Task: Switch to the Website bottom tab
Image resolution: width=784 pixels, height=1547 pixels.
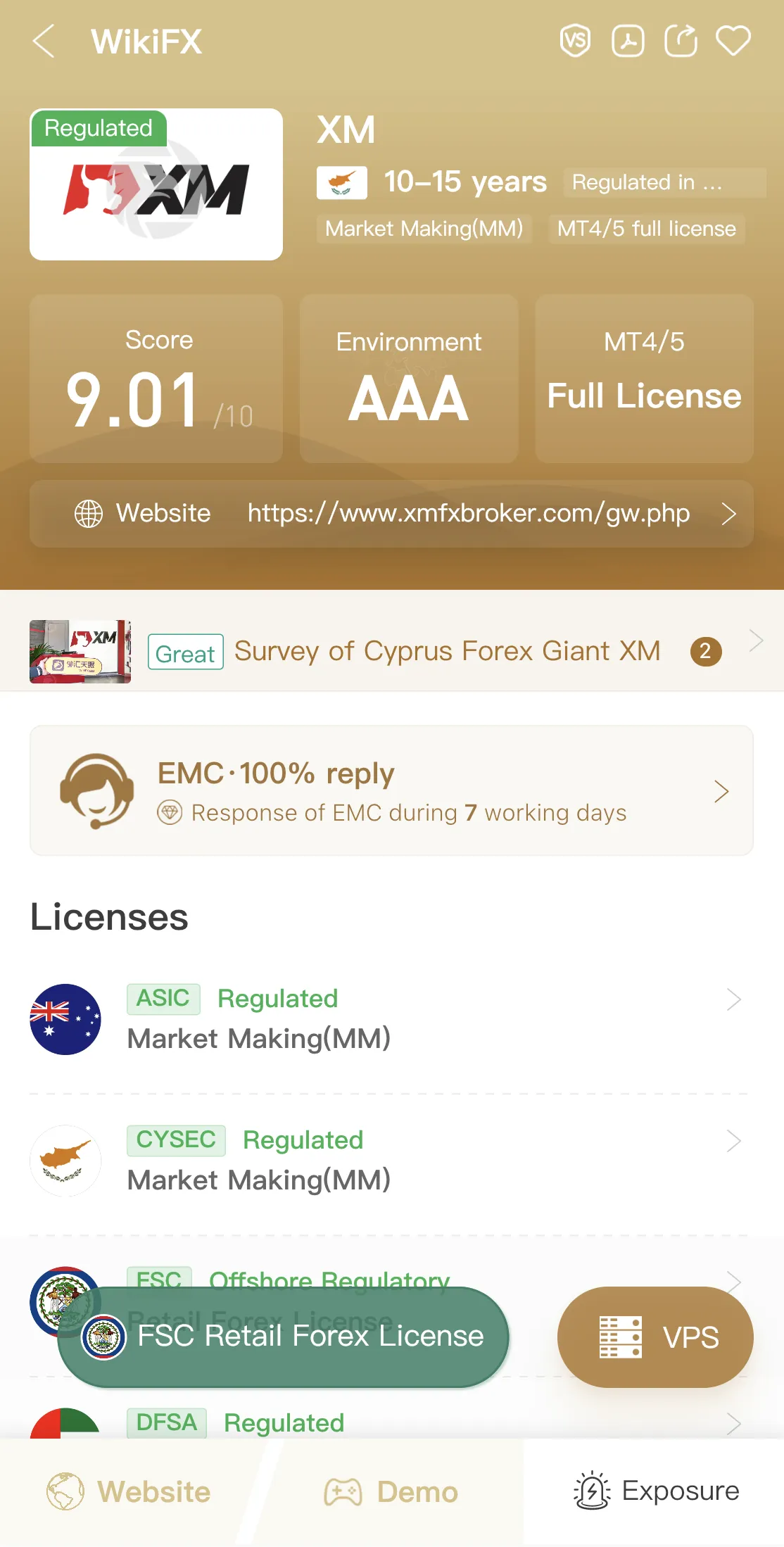Action: (129, 1492)
